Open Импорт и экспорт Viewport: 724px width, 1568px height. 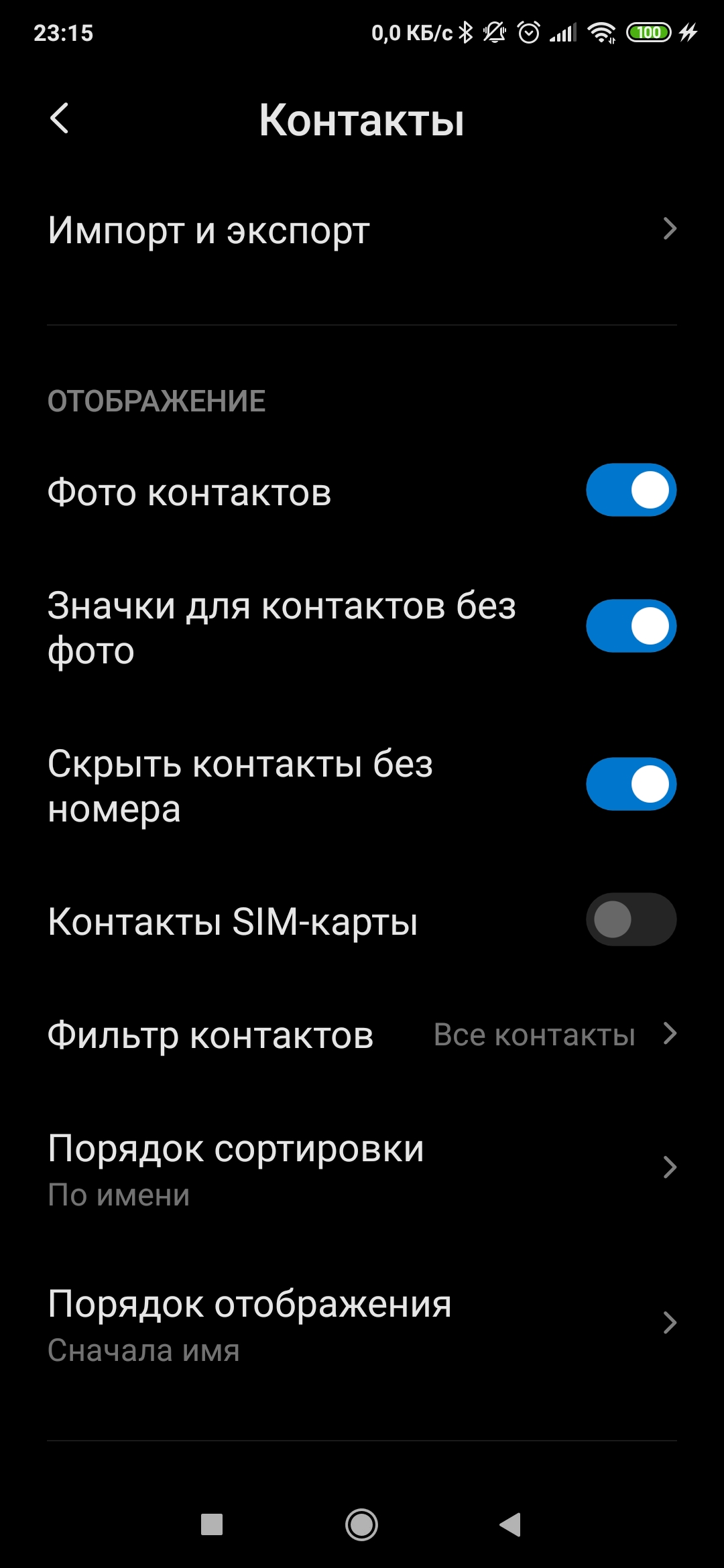(x=362, y=230)
